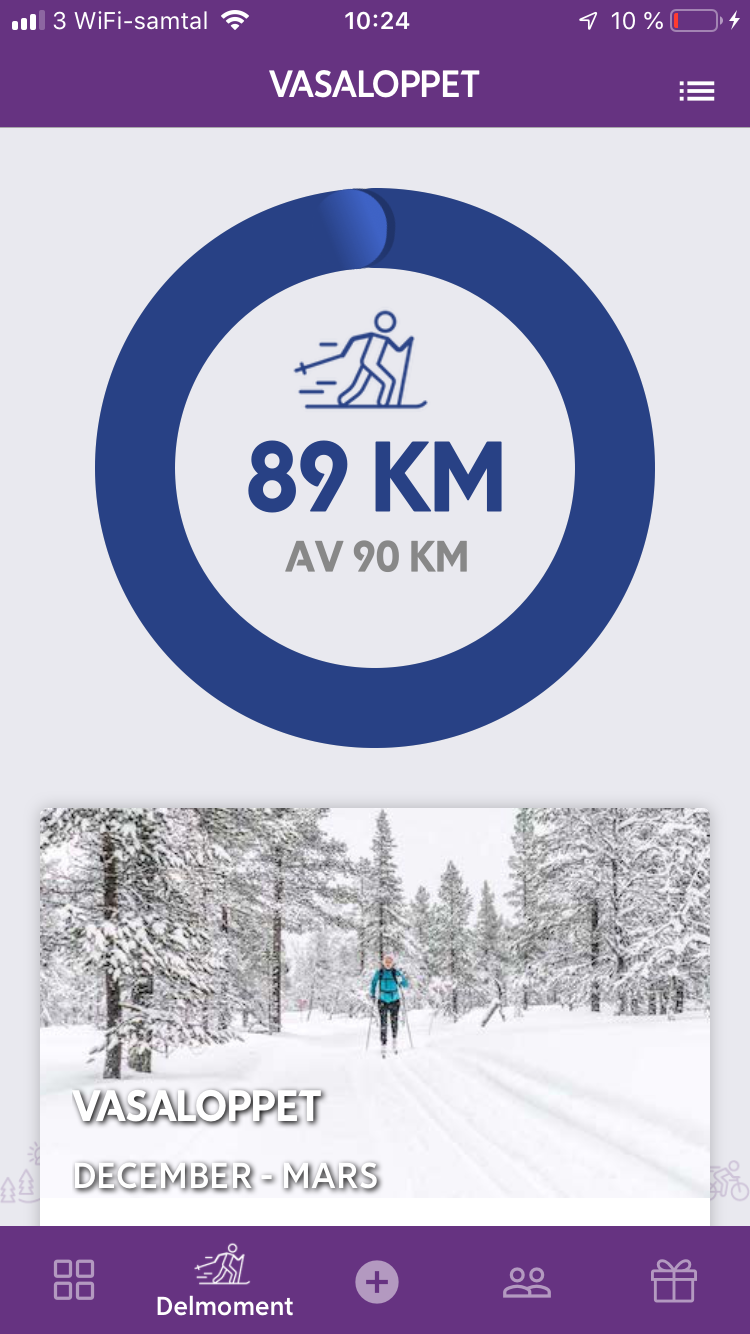Open the Vasaloppet December - Mars card

pyautogui.click(x=375, y=1016)
